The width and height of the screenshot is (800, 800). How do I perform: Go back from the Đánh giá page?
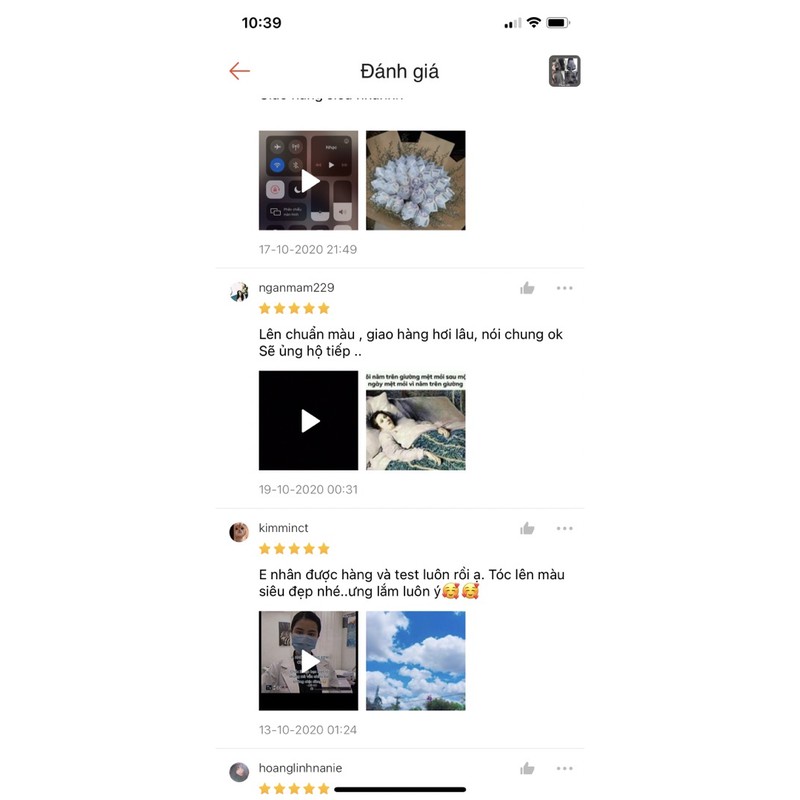(239, 71)
